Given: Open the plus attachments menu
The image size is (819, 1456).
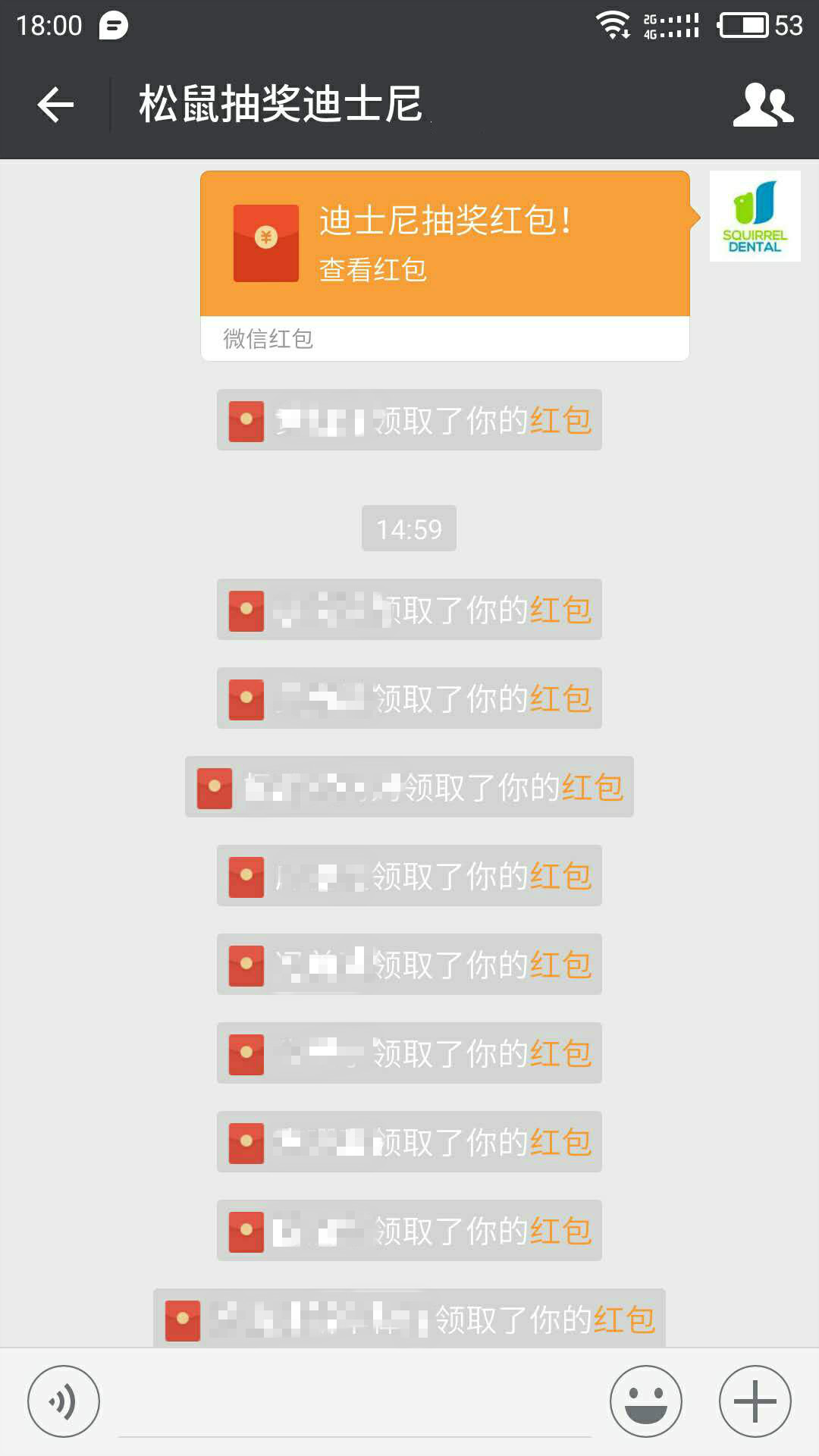Looking at the screenshot, I should pyautogui.click(x=755, y=1401).
